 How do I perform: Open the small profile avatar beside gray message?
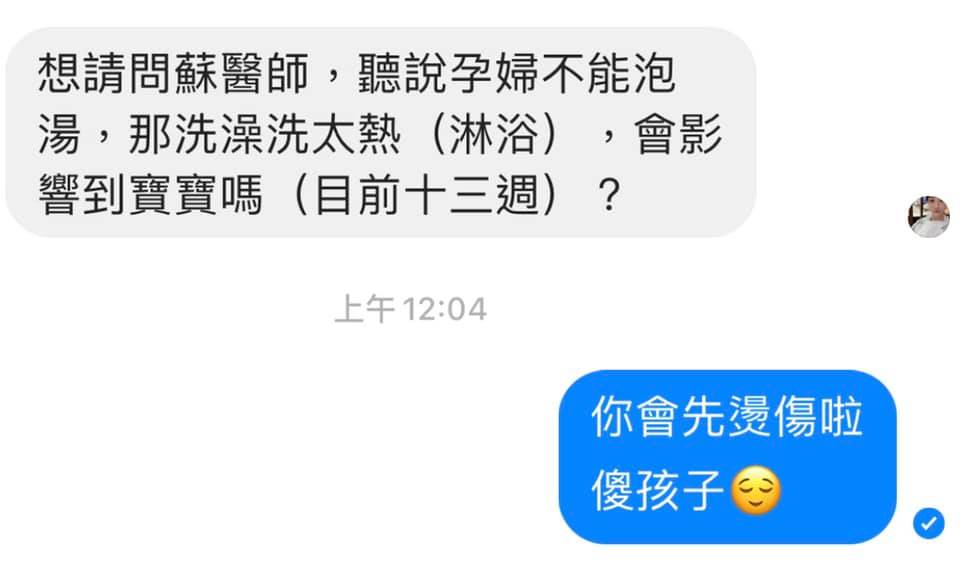pyautogui.click(x=927, y=216)
